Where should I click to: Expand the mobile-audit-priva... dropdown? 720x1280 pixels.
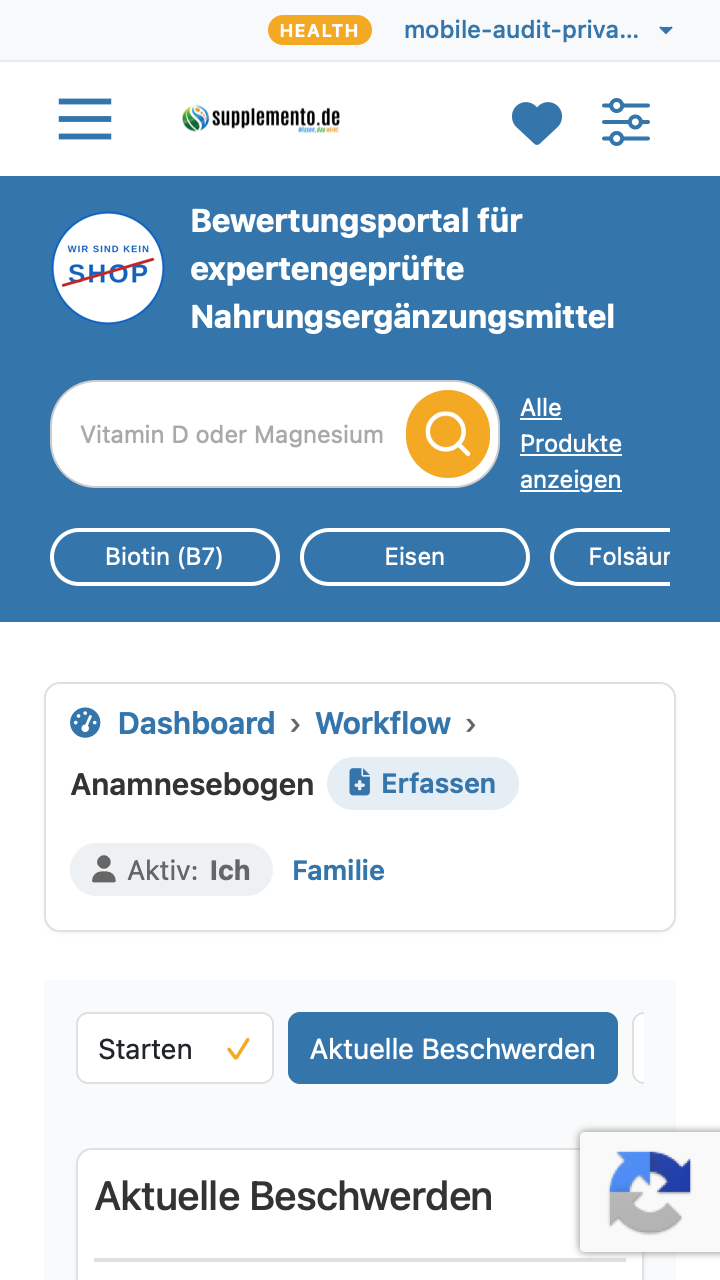pyautogui.click(x=538, y=30)
